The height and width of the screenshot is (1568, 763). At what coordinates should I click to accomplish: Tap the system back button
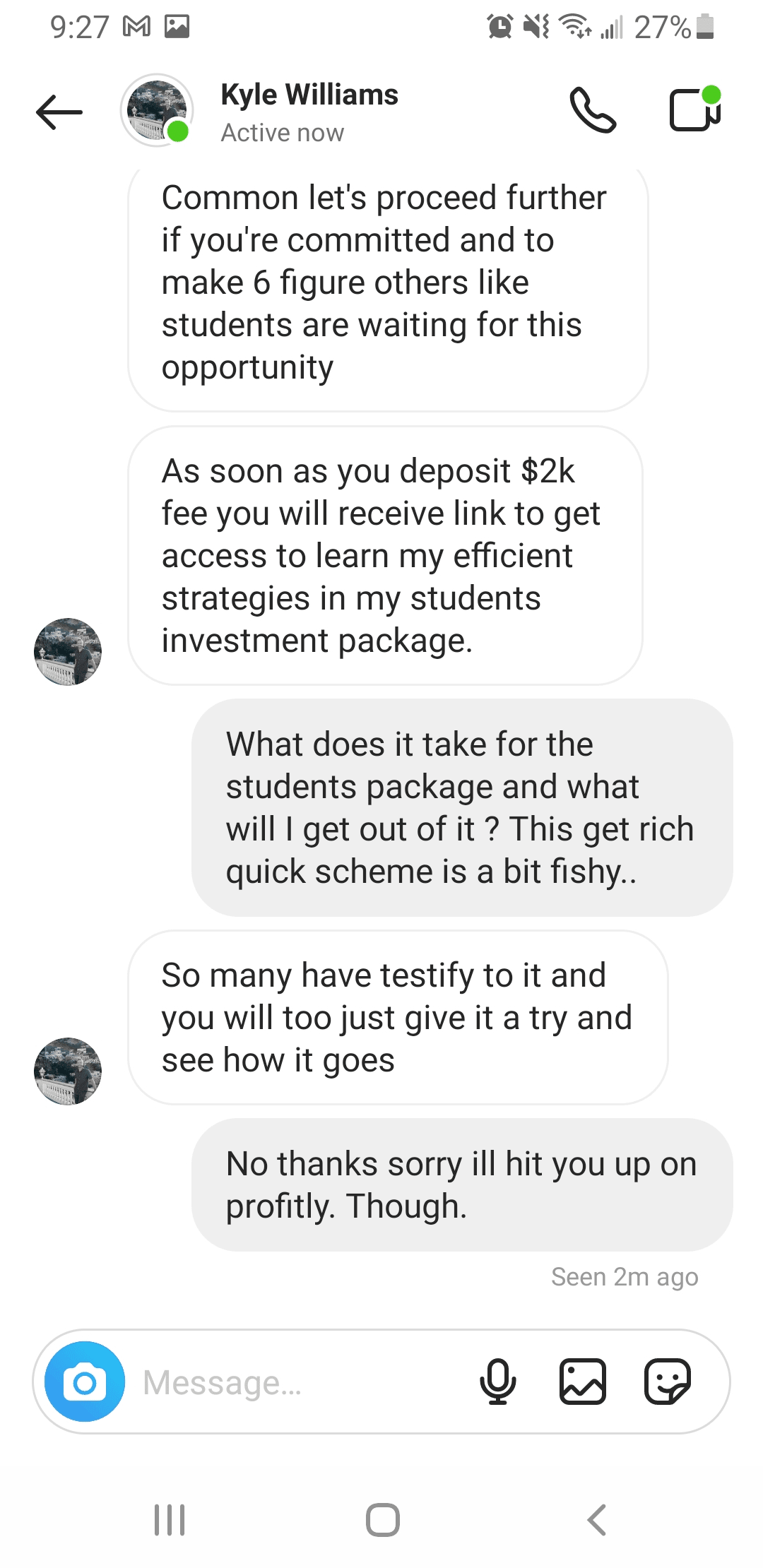[597, 1519]
